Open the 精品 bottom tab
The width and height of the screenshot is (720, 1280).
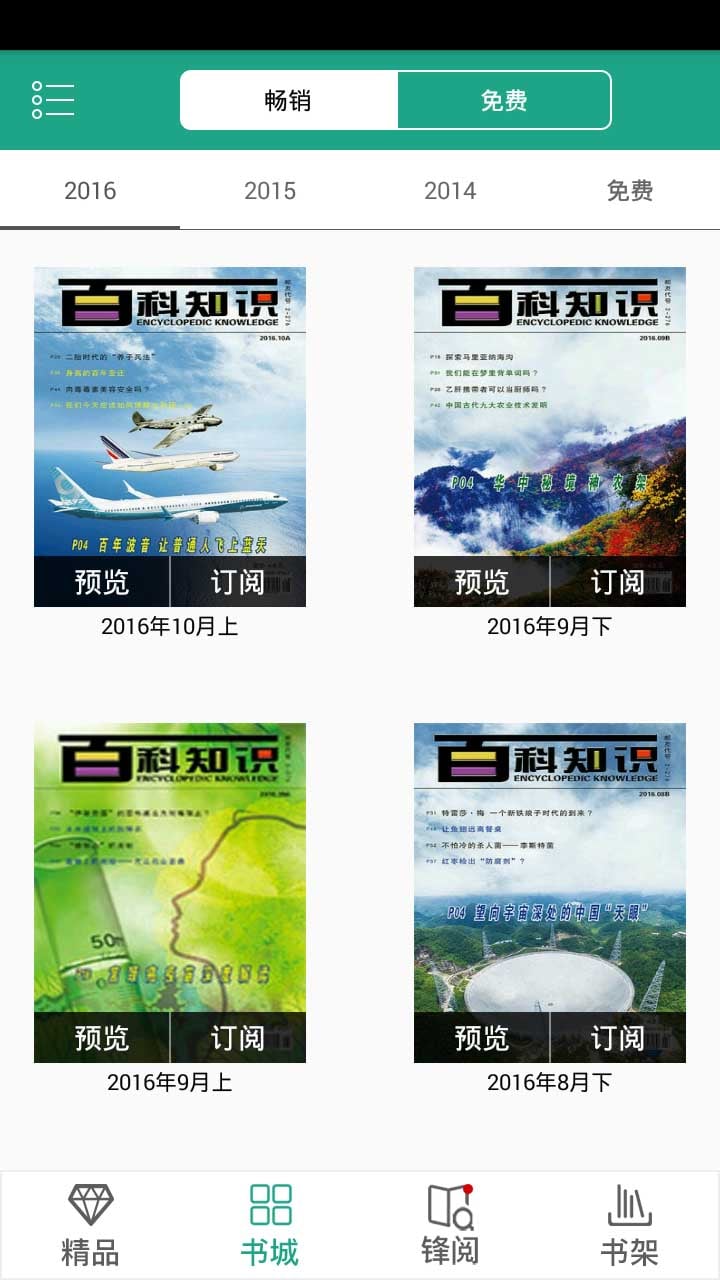pyautogui.click(x=90, y=1225)
